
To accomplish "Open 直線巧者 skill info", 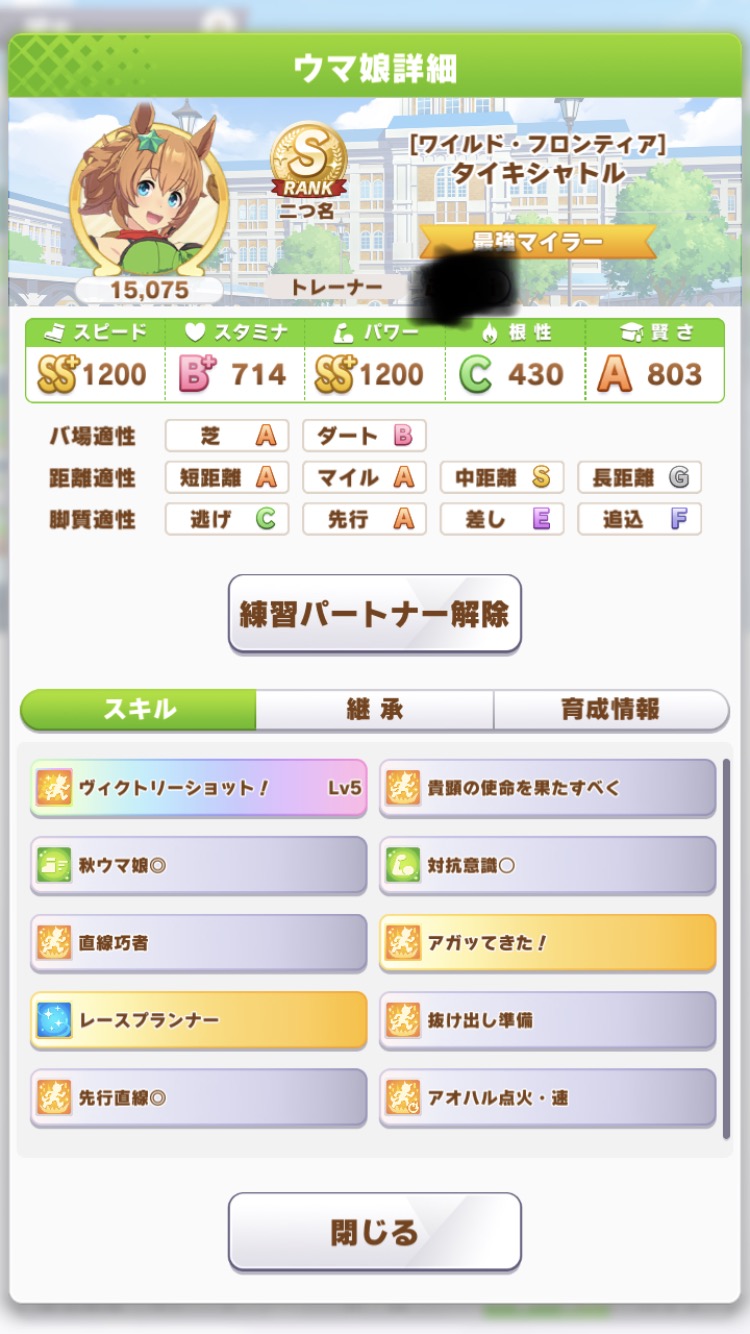I will coord(198,942).
